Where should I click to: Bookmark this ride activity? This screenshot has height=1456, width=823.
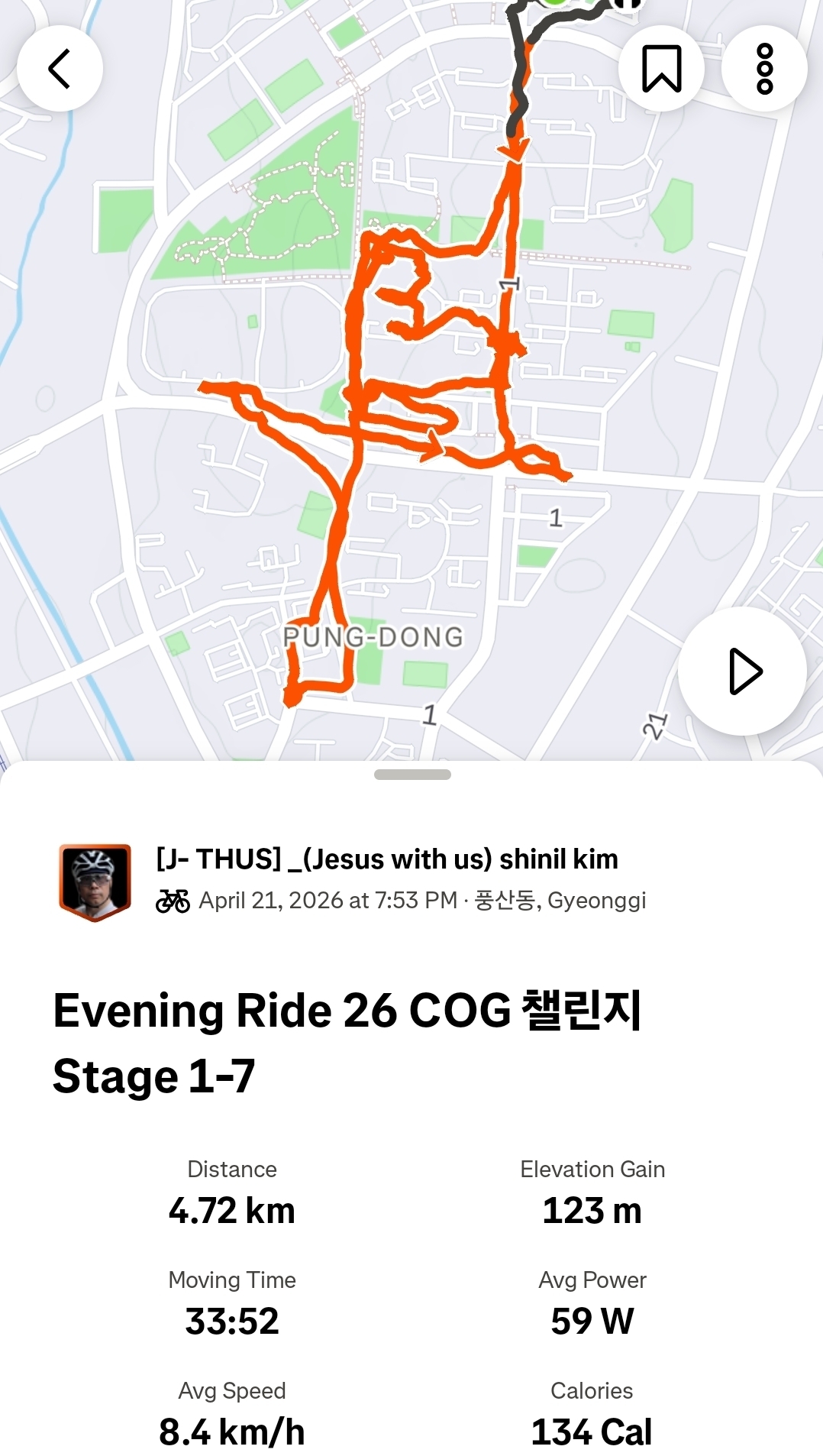click(x=661, y=69)
